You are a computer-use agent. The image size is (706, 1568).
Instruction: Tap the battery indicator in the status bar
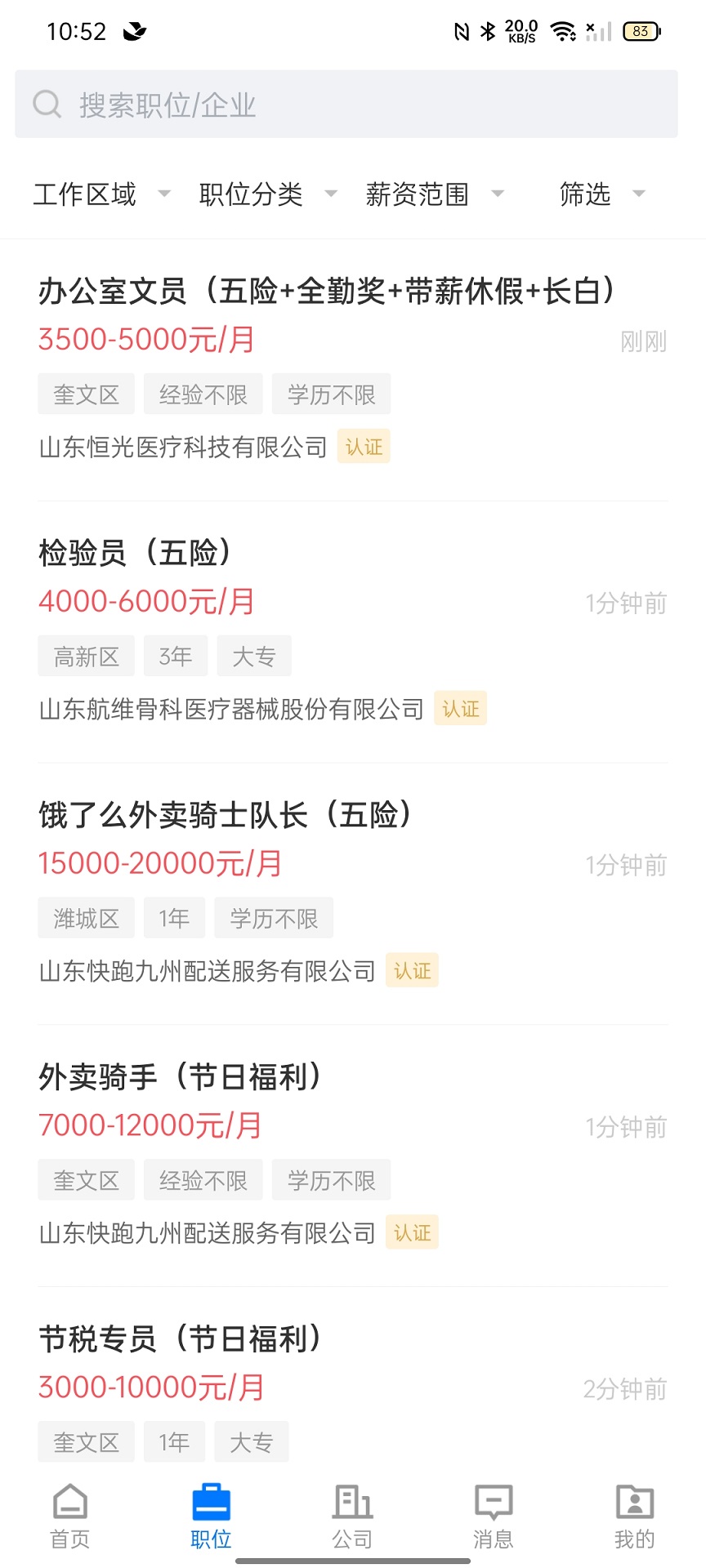pos(641,31)
